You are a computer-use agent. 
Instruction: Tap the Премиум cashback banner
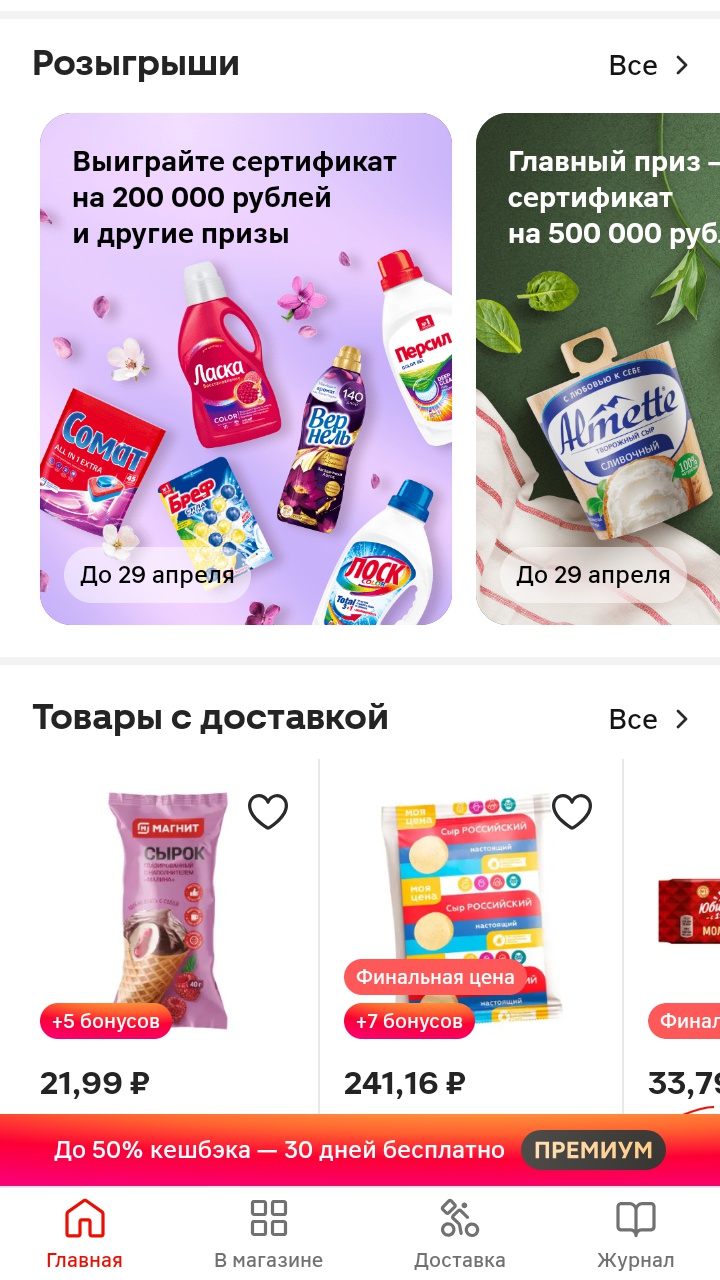(x=360, y=1150)
